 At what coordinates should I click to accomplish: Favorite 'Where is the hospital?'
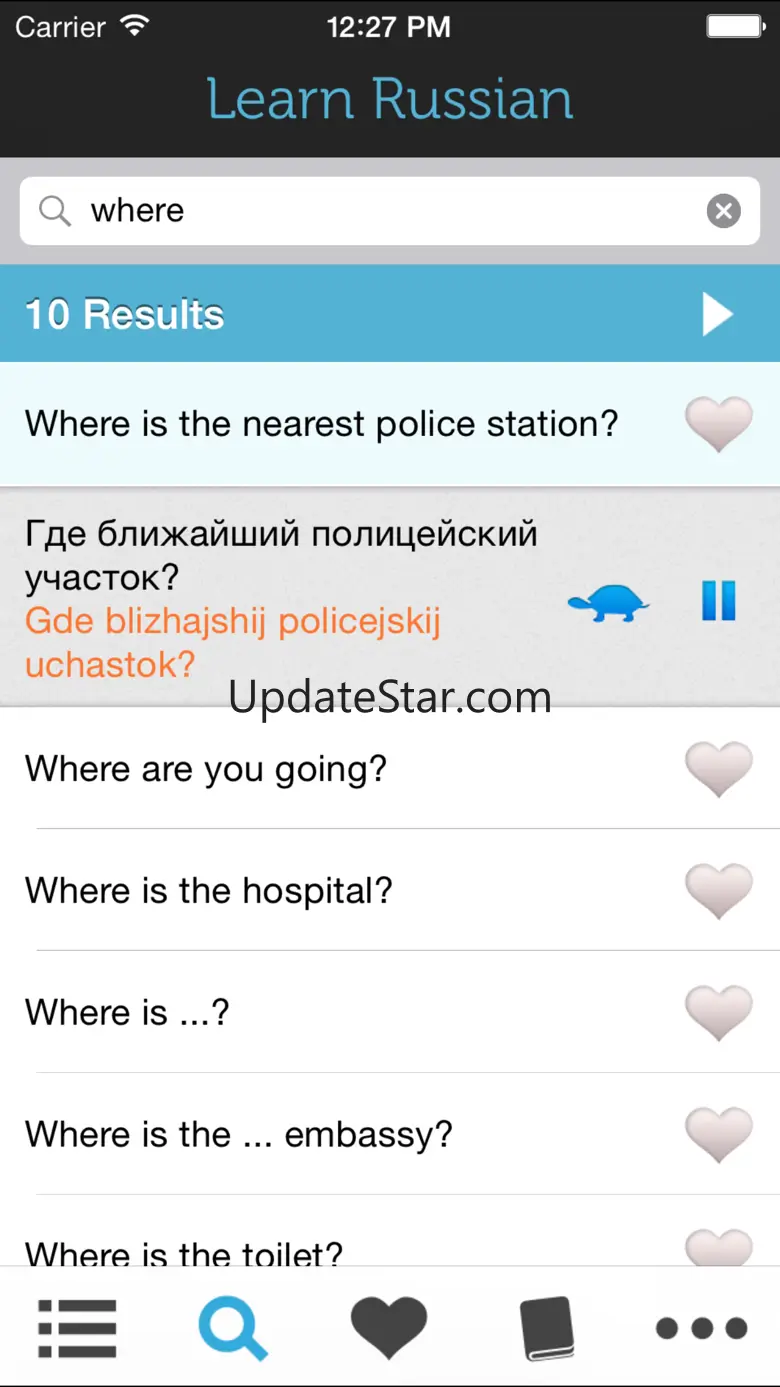pyautogui.click(x=718, y=890)
